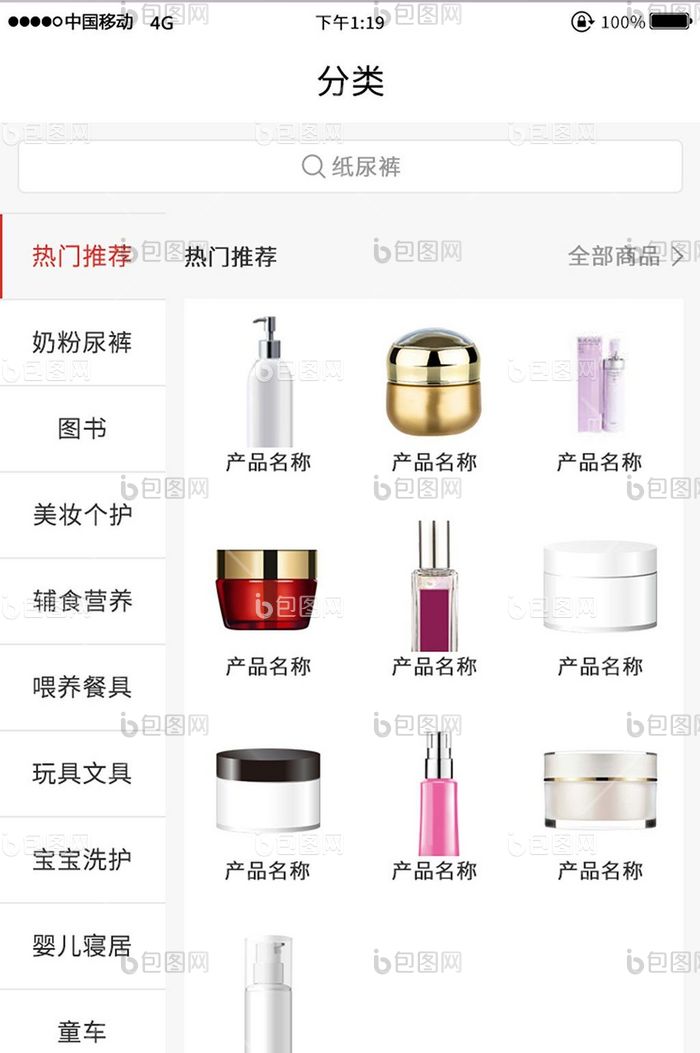View 全部商品 all products
Image resolution: width=700 pixels, height=1053 pixels.
pyautogui.click(x=625, y=256)
